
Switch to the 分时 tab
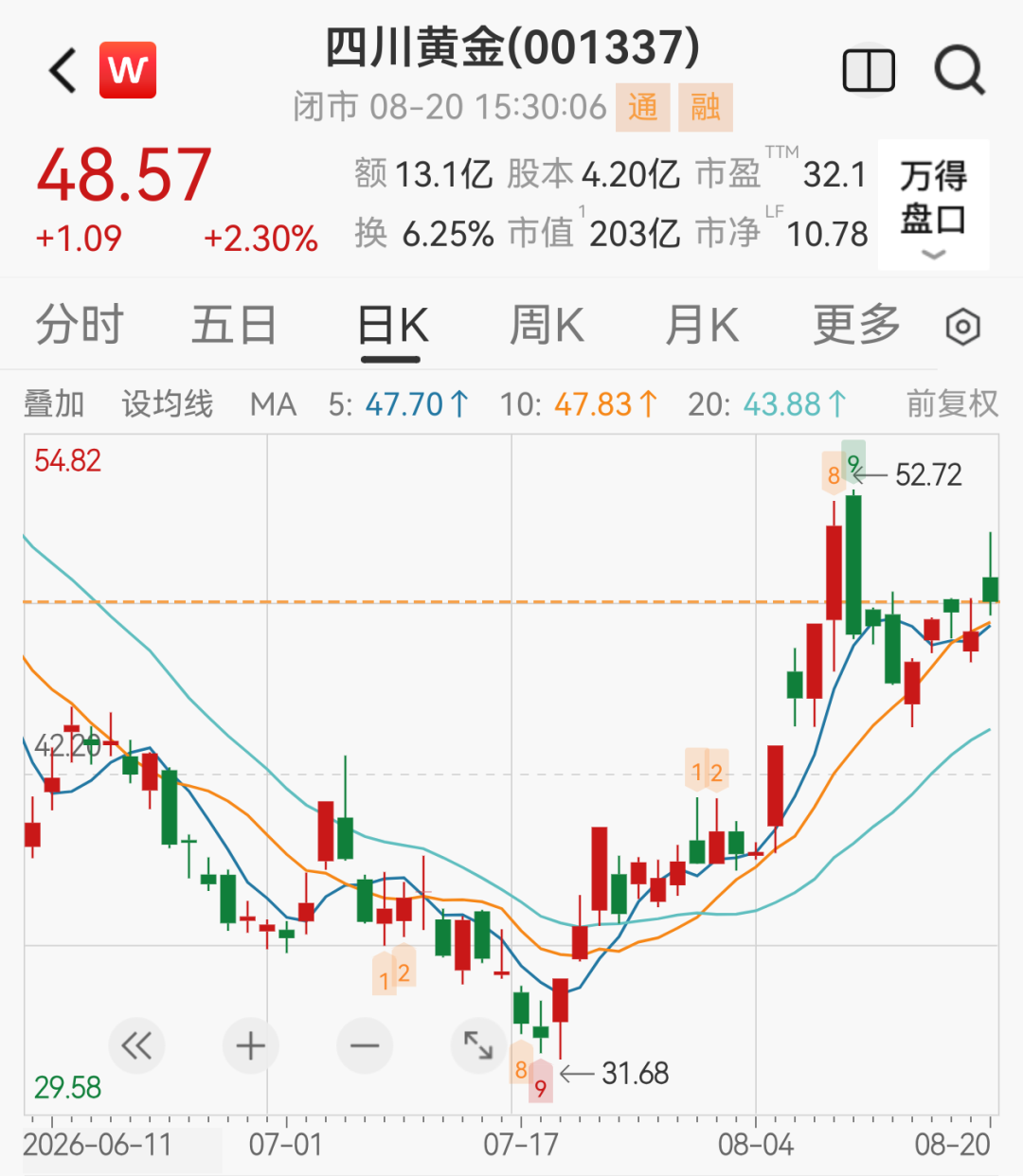[x=80, y=325]
